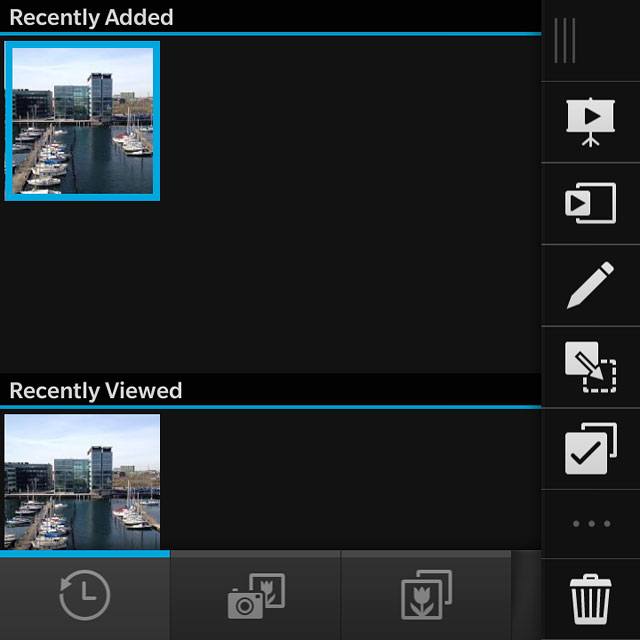Switch to the recent clock tab

point(85,596)
